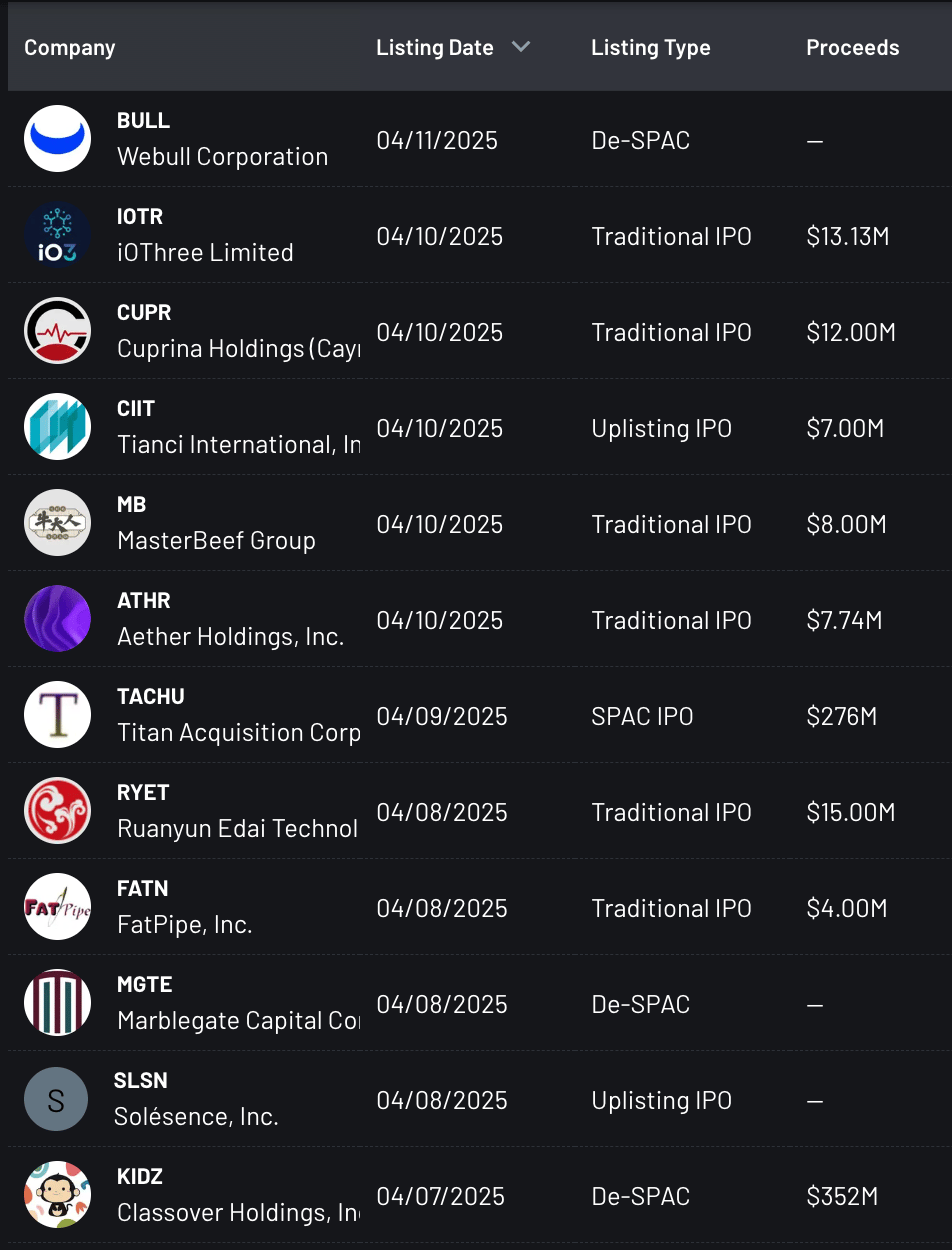Sort the table by Proceeds
Image resolution: width=952 pixels, height=1250 pixels.
(x=852, y=47)
